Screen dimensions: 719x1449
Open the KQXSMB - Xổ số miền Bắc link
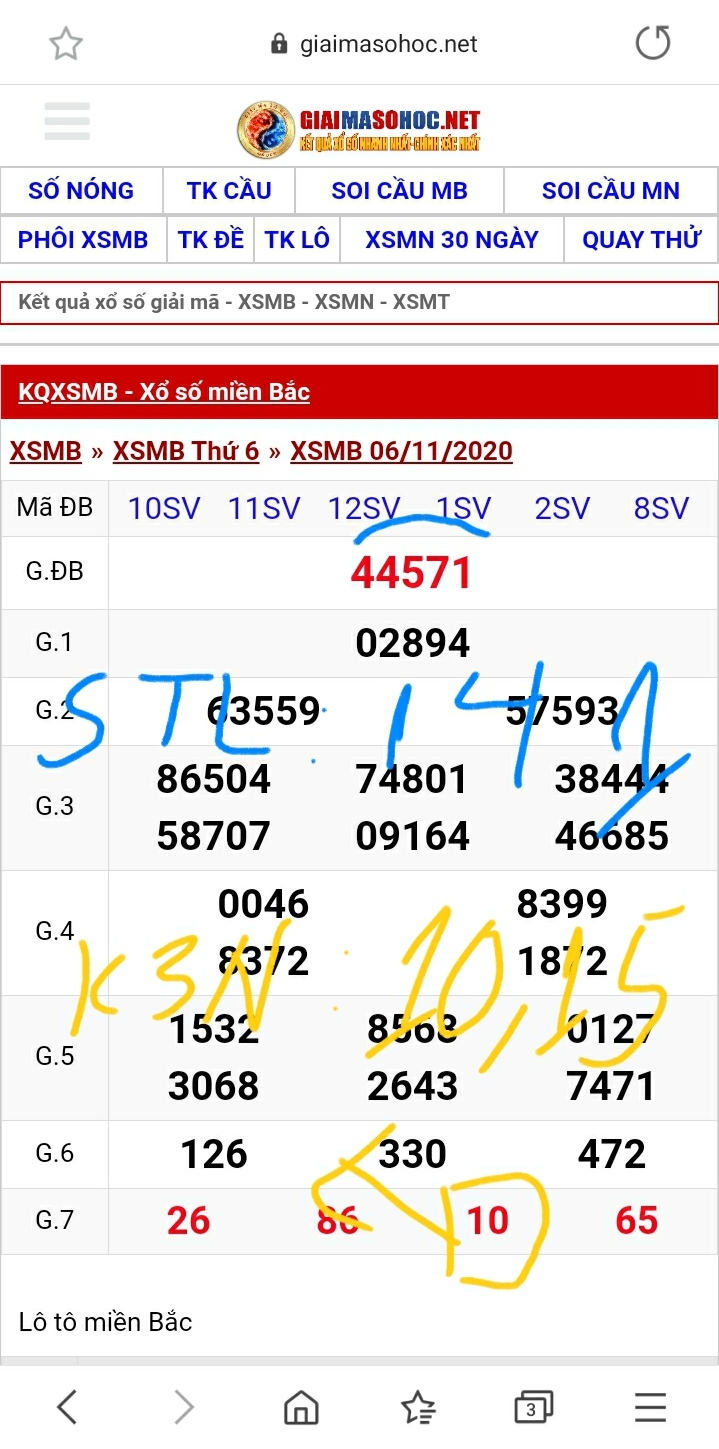pos(164,392)
